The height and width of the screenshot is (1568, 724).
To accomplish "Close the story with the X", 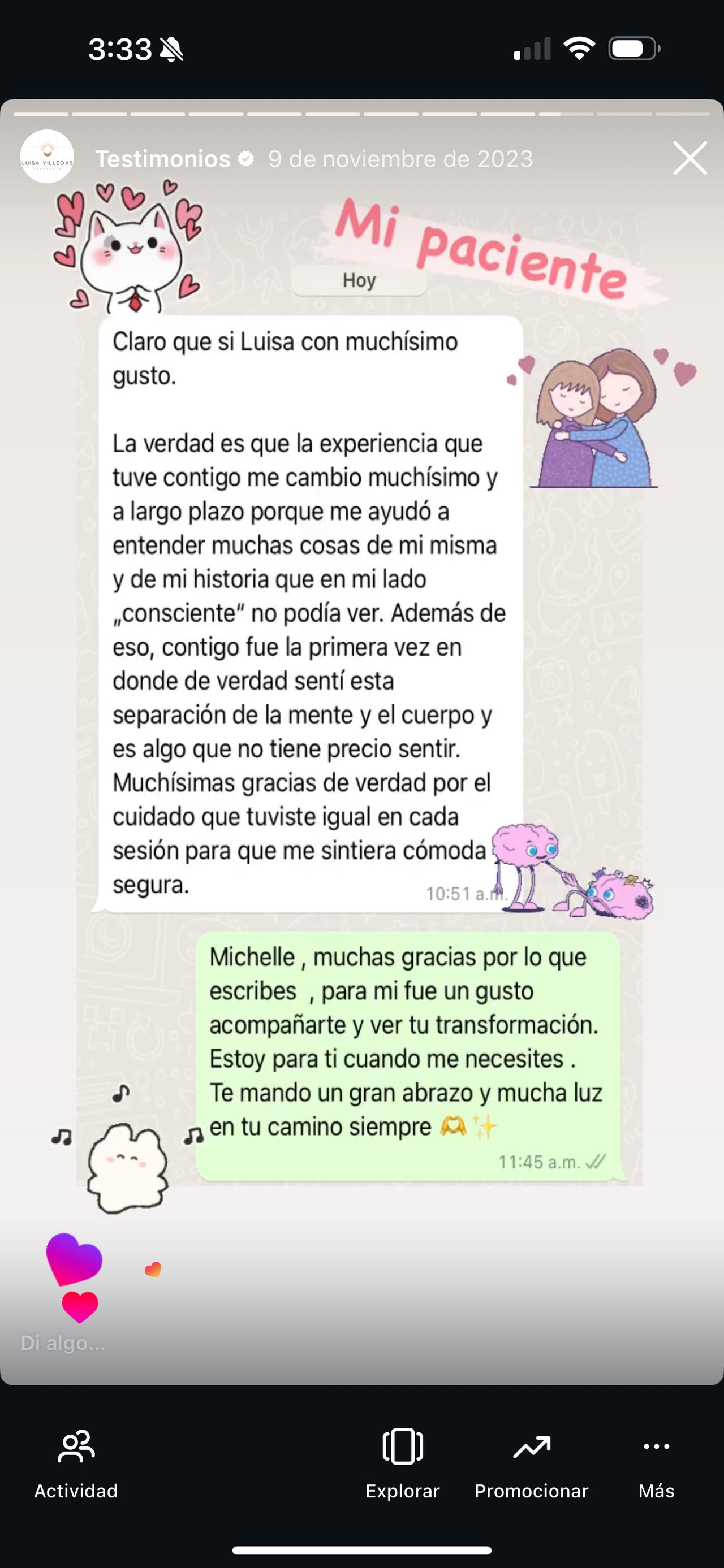I will tap(689, 159).
